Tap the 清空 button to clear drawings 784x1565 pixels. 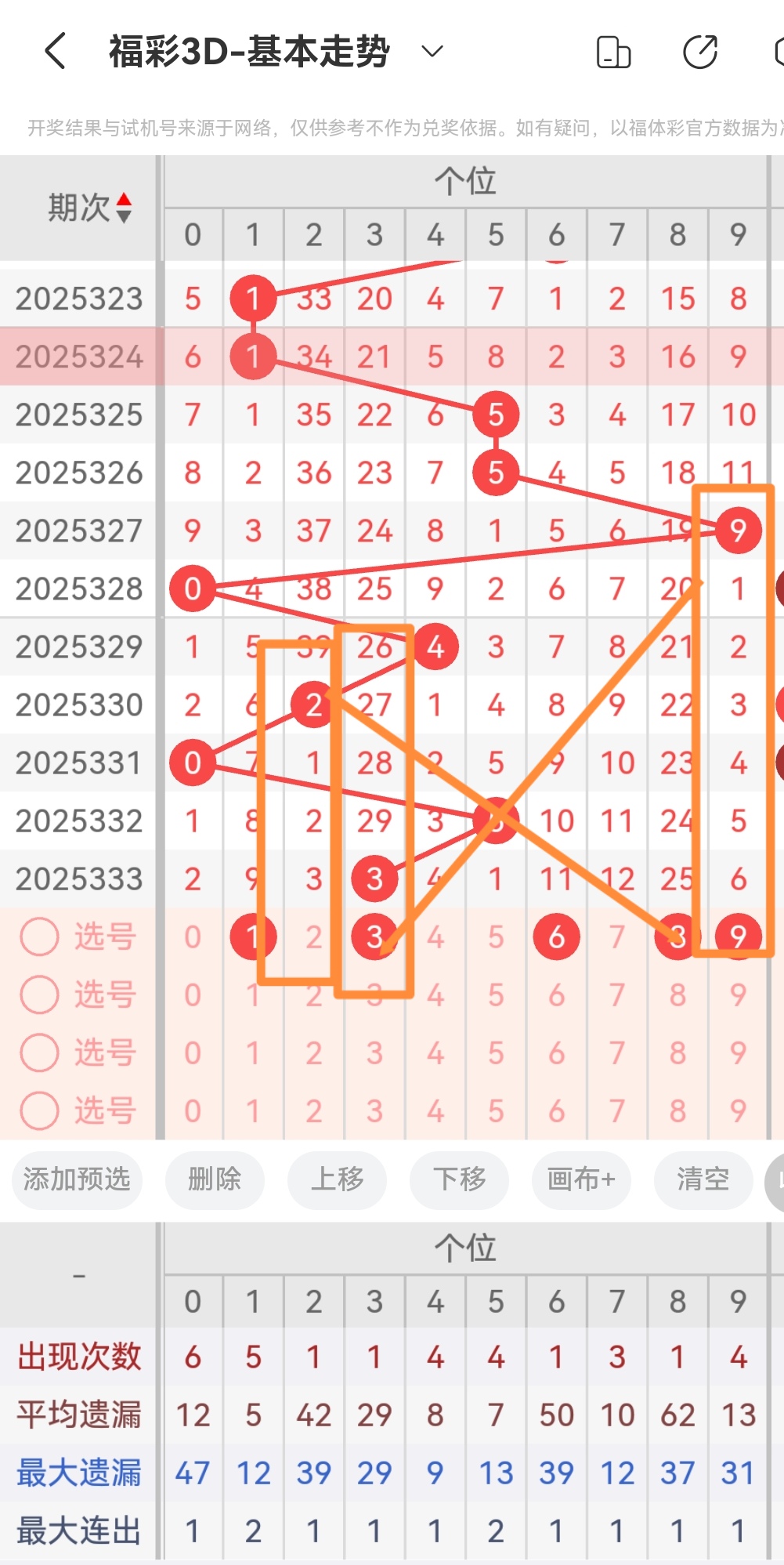pos(703,1181)
